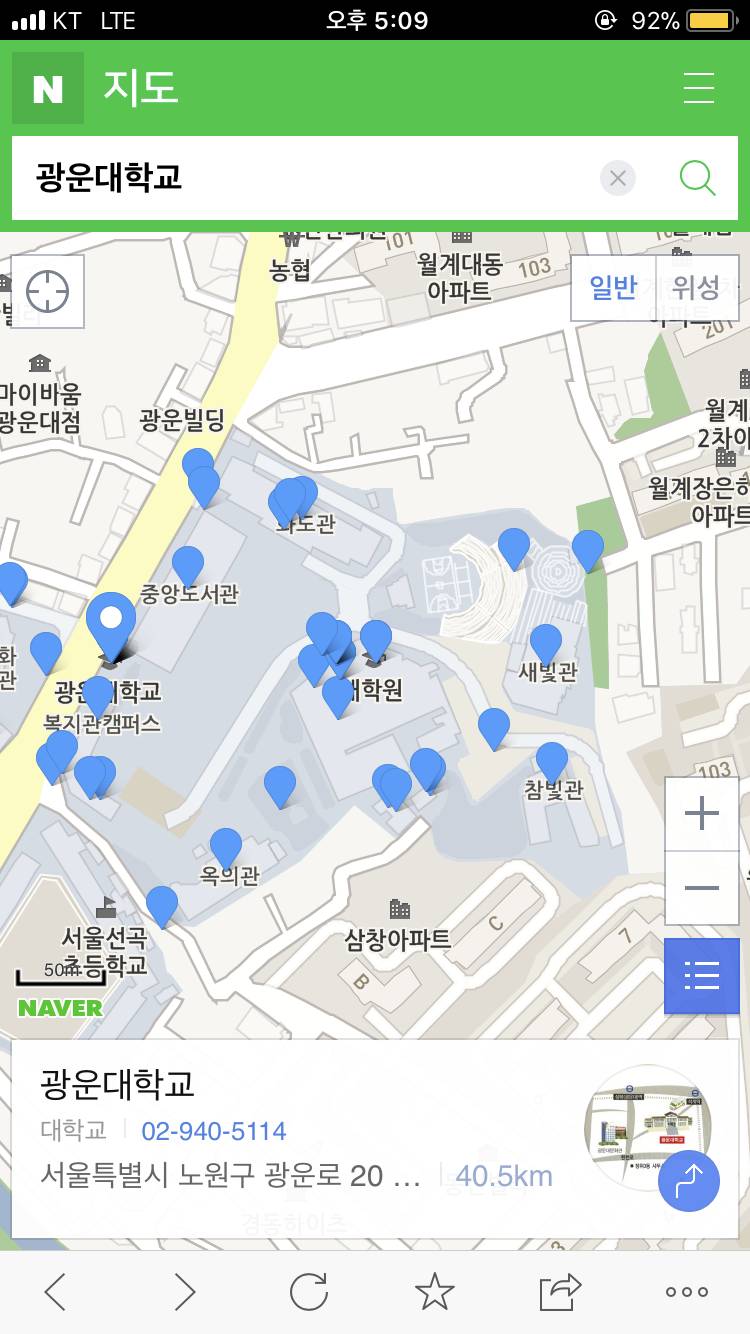Open the hamburger menu in the green header
750x1334 pixels.
(698, 88)
